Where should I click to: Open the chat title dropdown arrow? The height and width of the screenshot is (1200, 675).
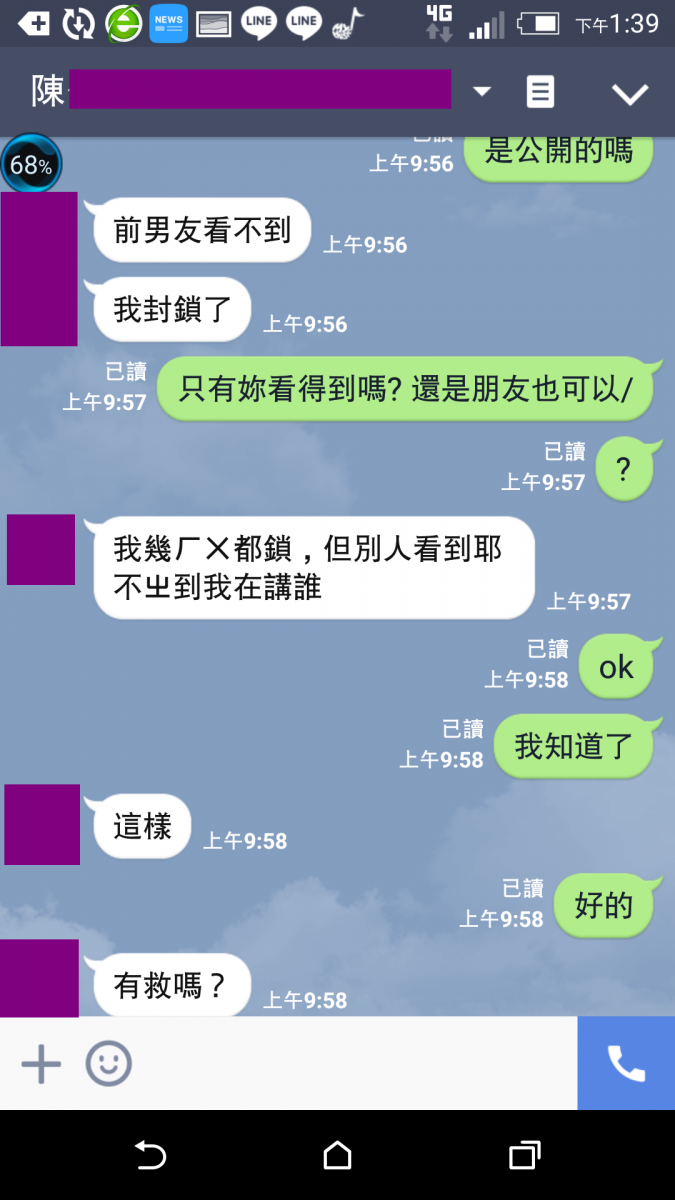click(x=482, y=92)
